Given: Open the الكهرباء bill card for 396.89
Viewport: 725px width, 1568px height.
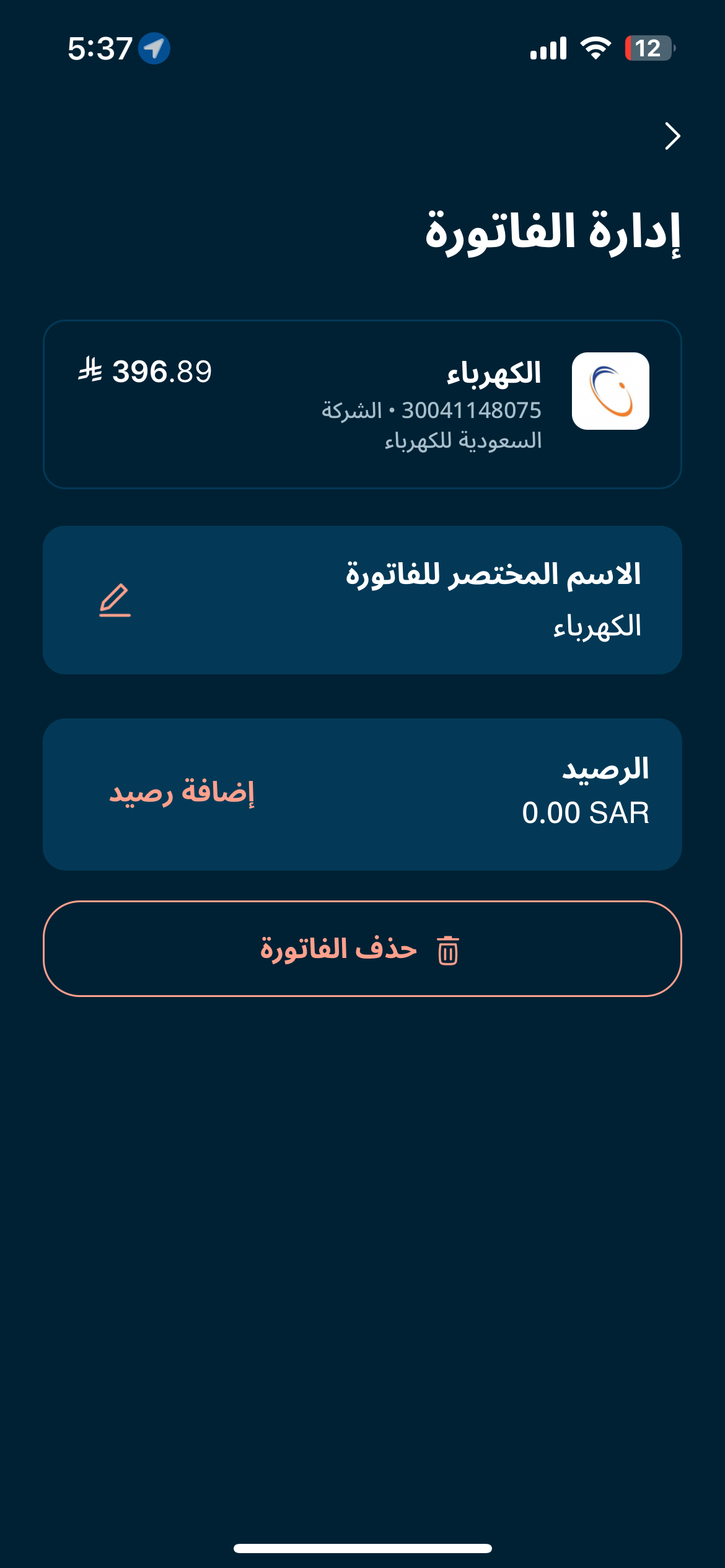Looking at the screenshot, I should tap(362, 404).
